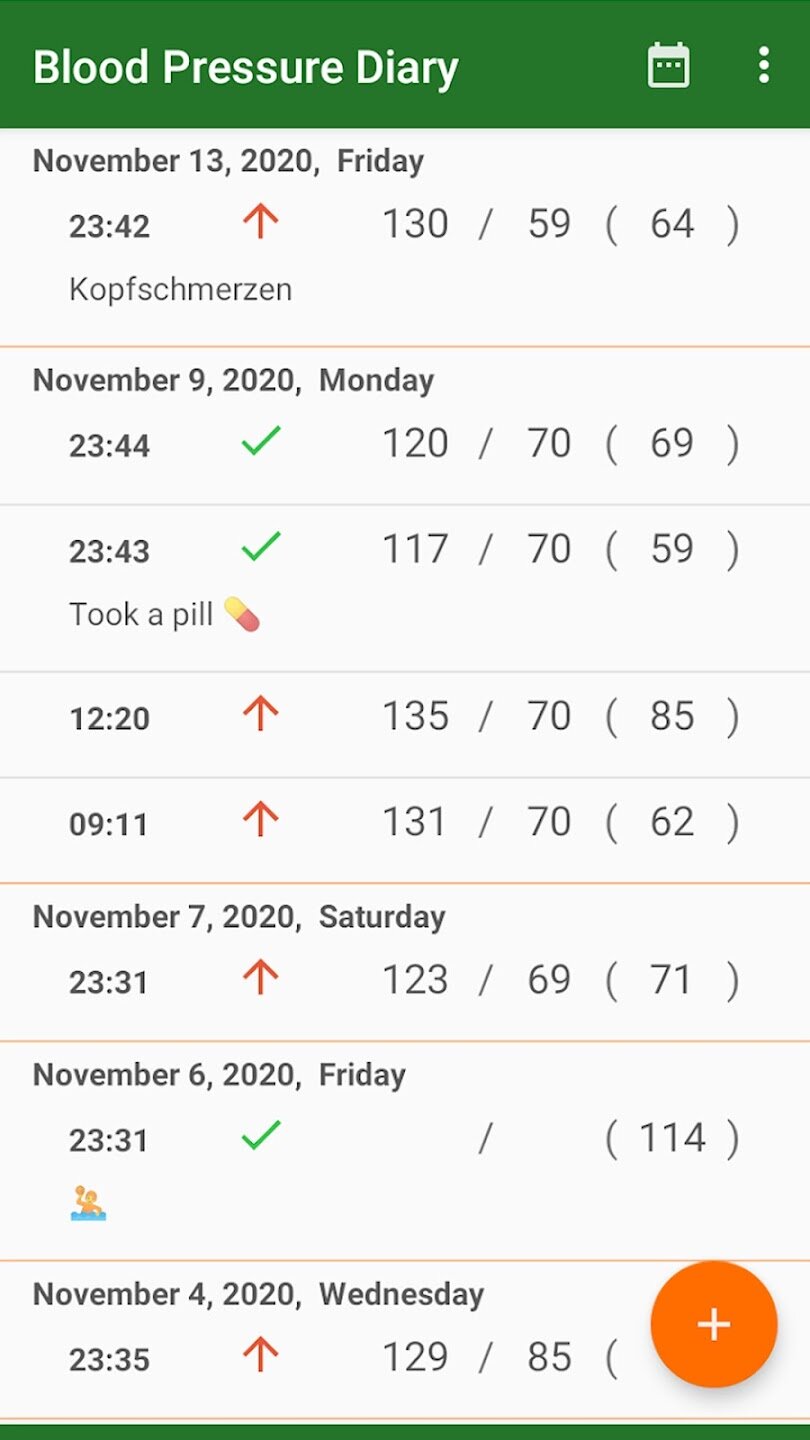Open the 23:44 reading of 120/70
This screenshot has height=1440, width=810.
pyautogui.click(x=405, y=444)
